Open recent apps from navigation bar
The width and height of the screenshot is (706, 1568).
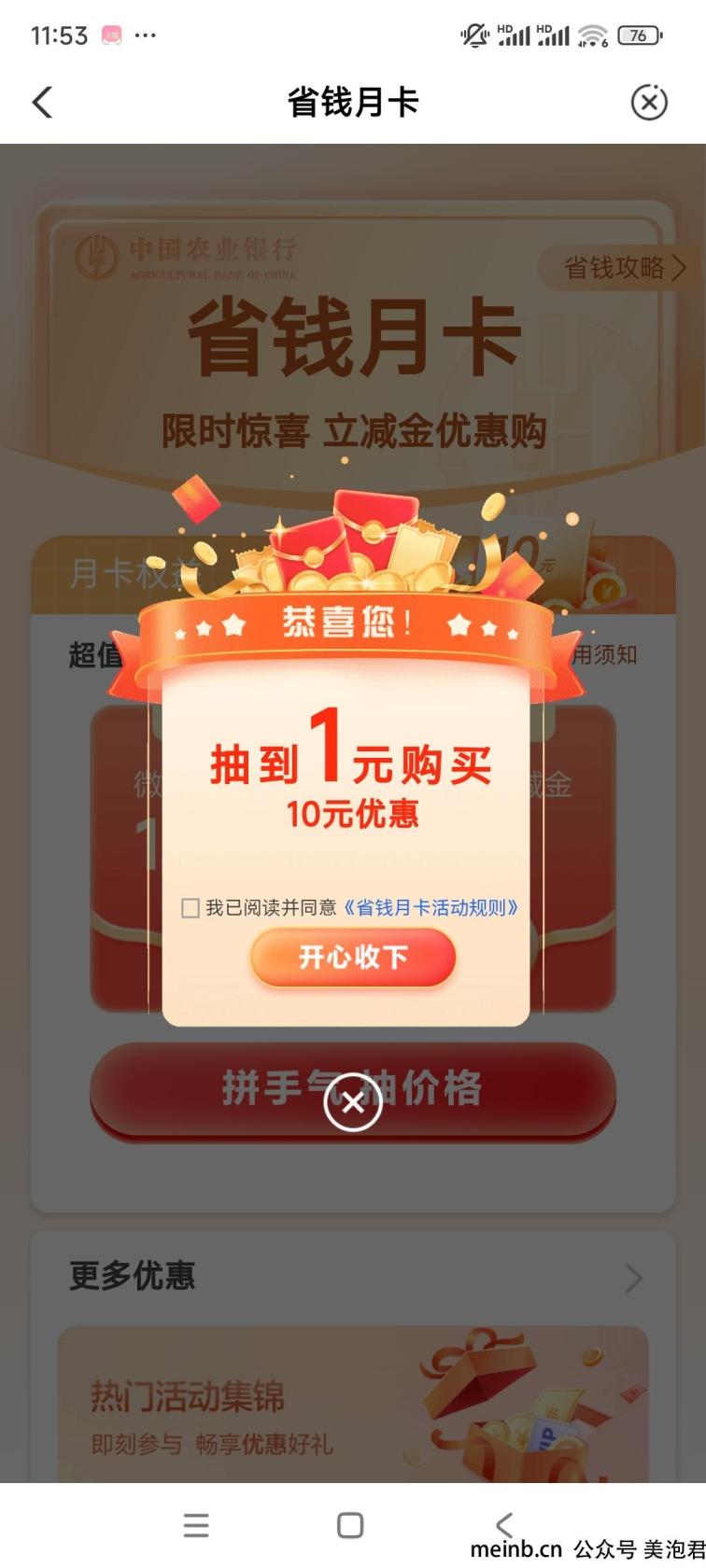196,1525
